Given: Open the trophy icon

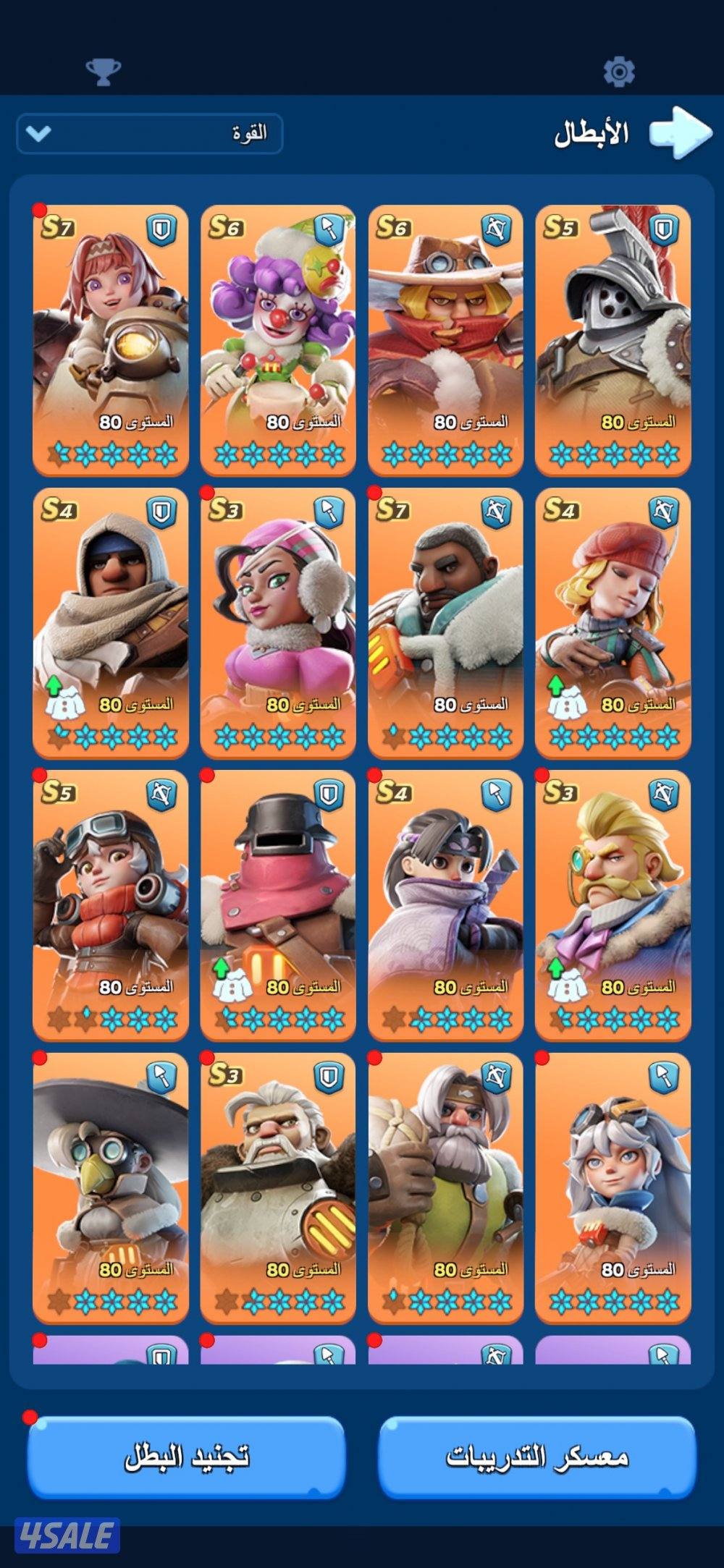Looking at the screenshot, I should (x=103, y=71).
